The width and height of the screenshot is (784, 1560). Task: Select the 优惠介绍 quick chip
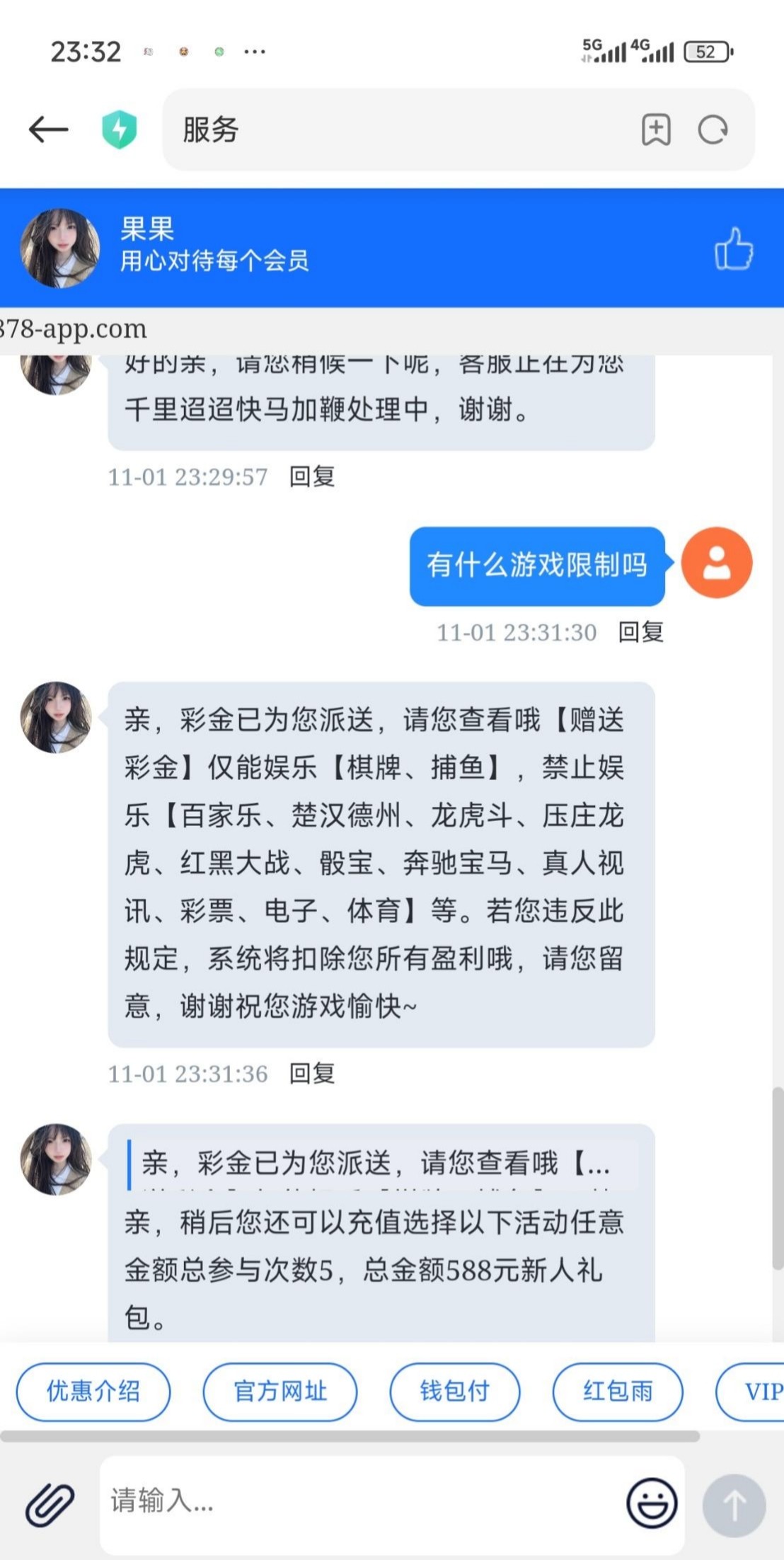pyautogui.click(x=93, y=1392)
